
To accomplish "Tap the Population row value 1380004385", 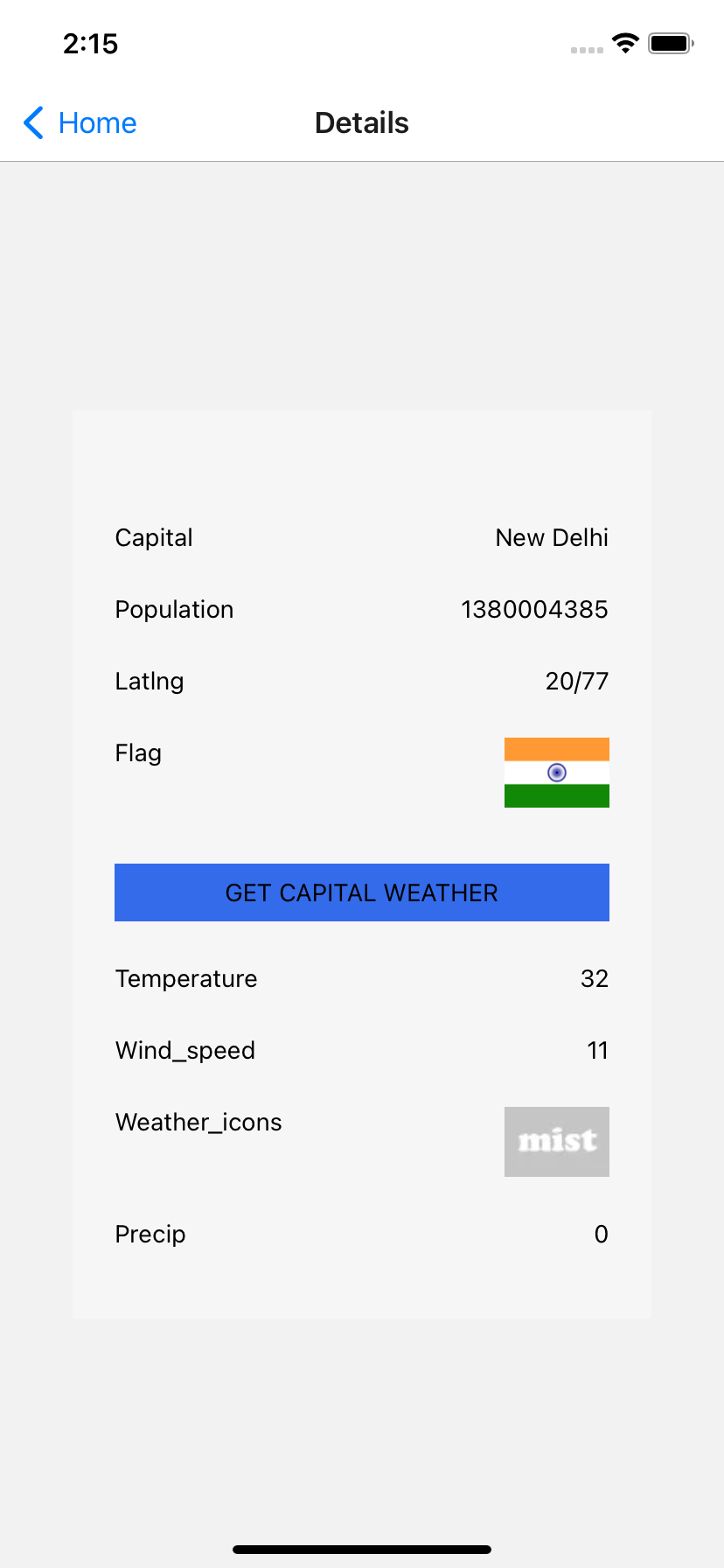I will pyautogui.click(x=534, y=609).
